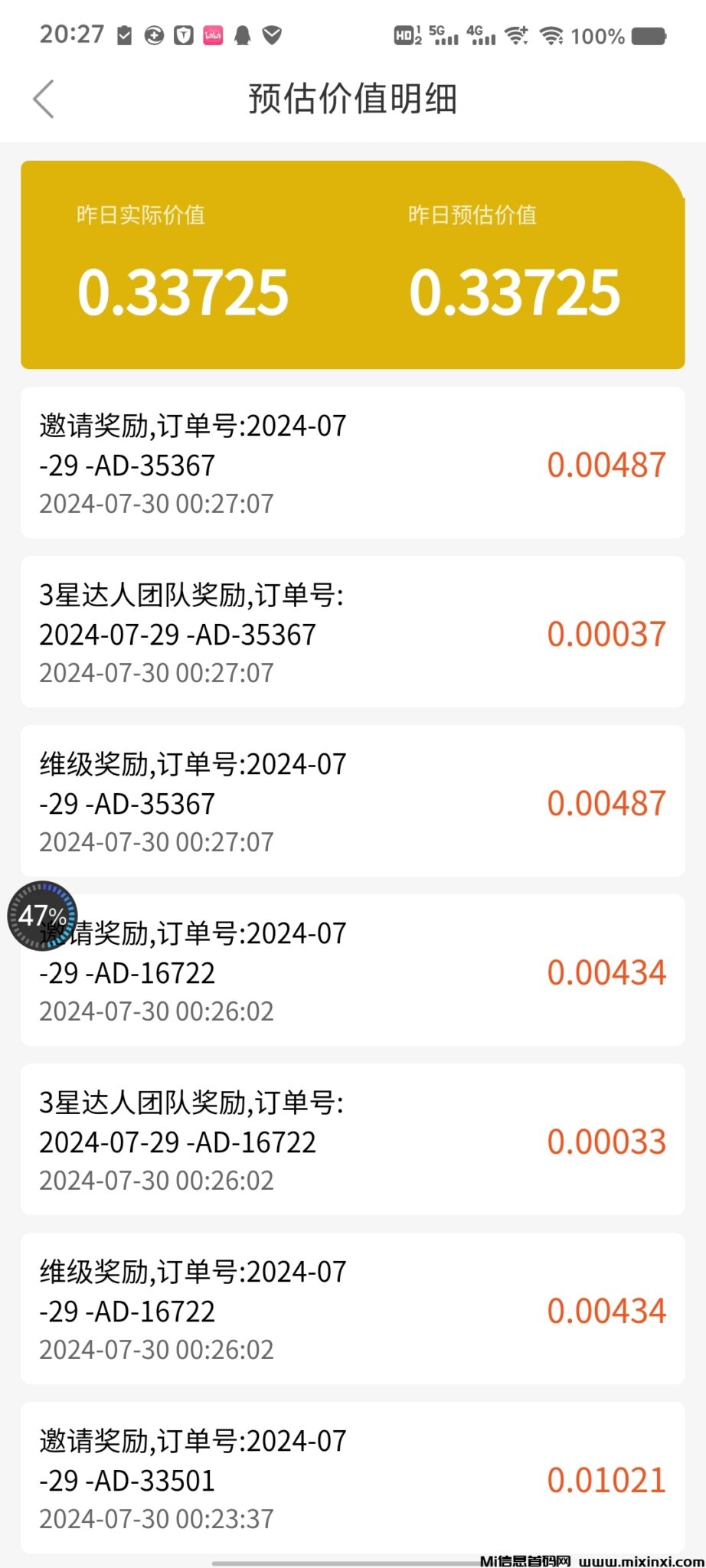Click the shield security icon in status bar

tap(183, 34)
